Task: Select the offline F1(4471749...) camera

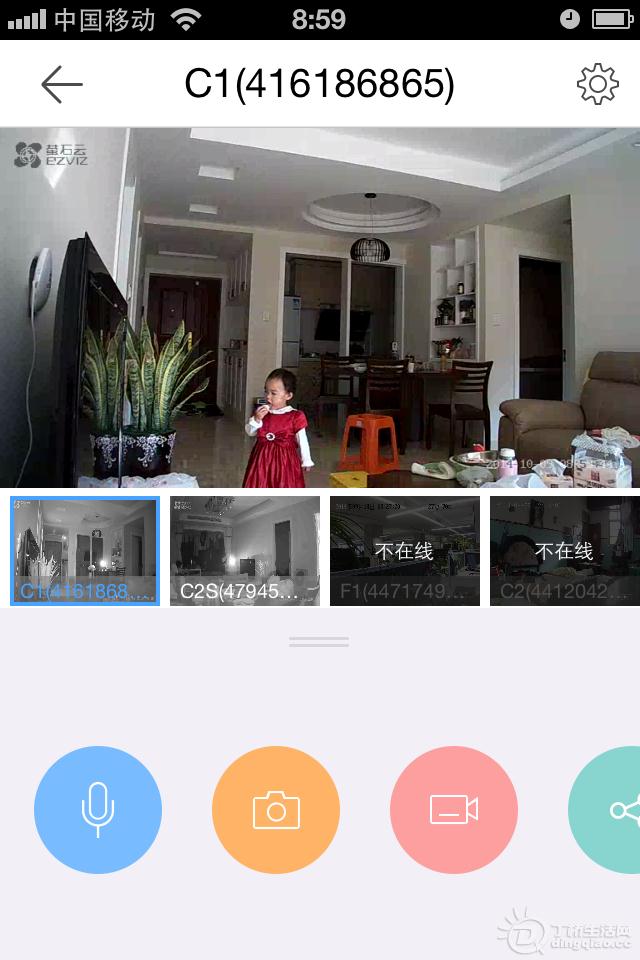Action: pos(405,551)
